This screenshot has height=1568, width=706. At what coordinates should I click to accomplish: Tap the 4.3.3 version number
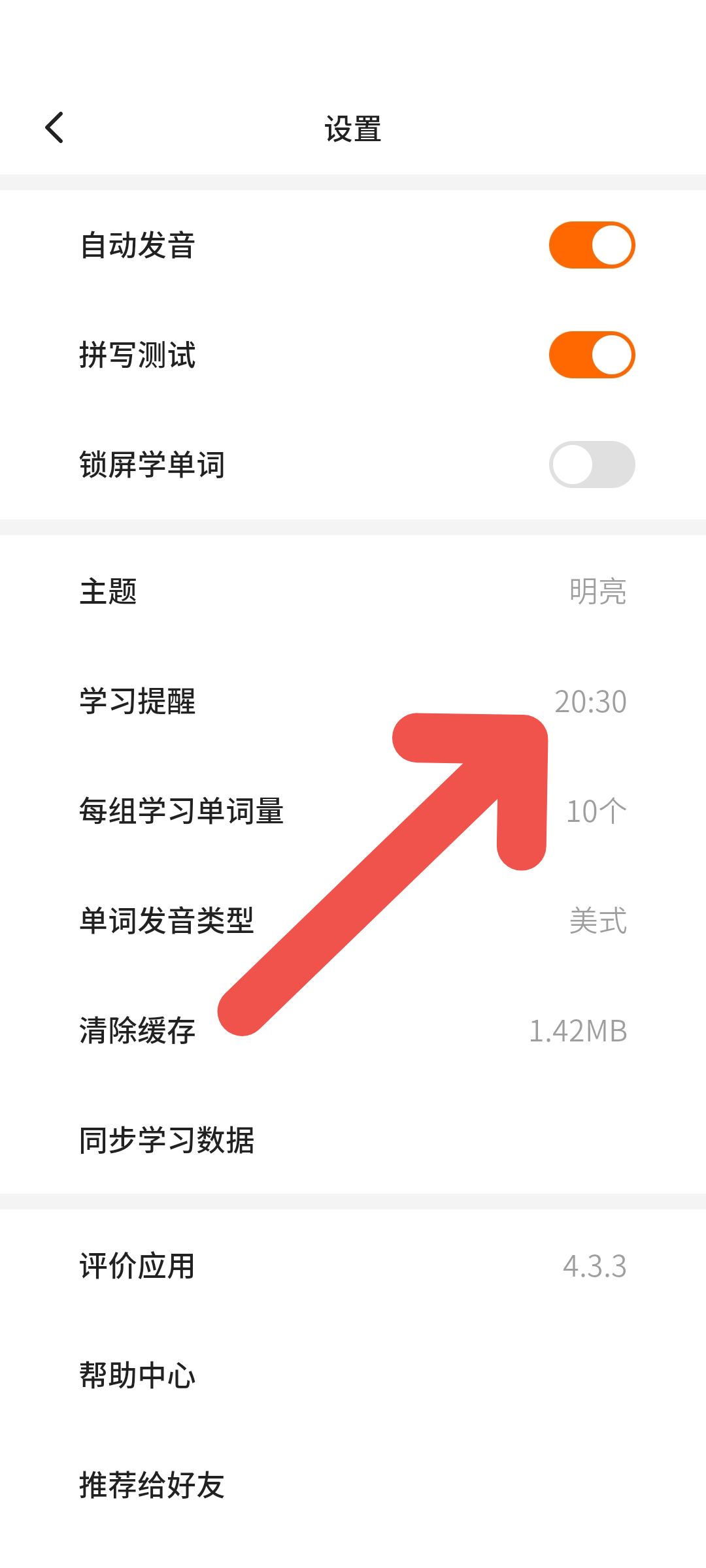click(596, 1266)
